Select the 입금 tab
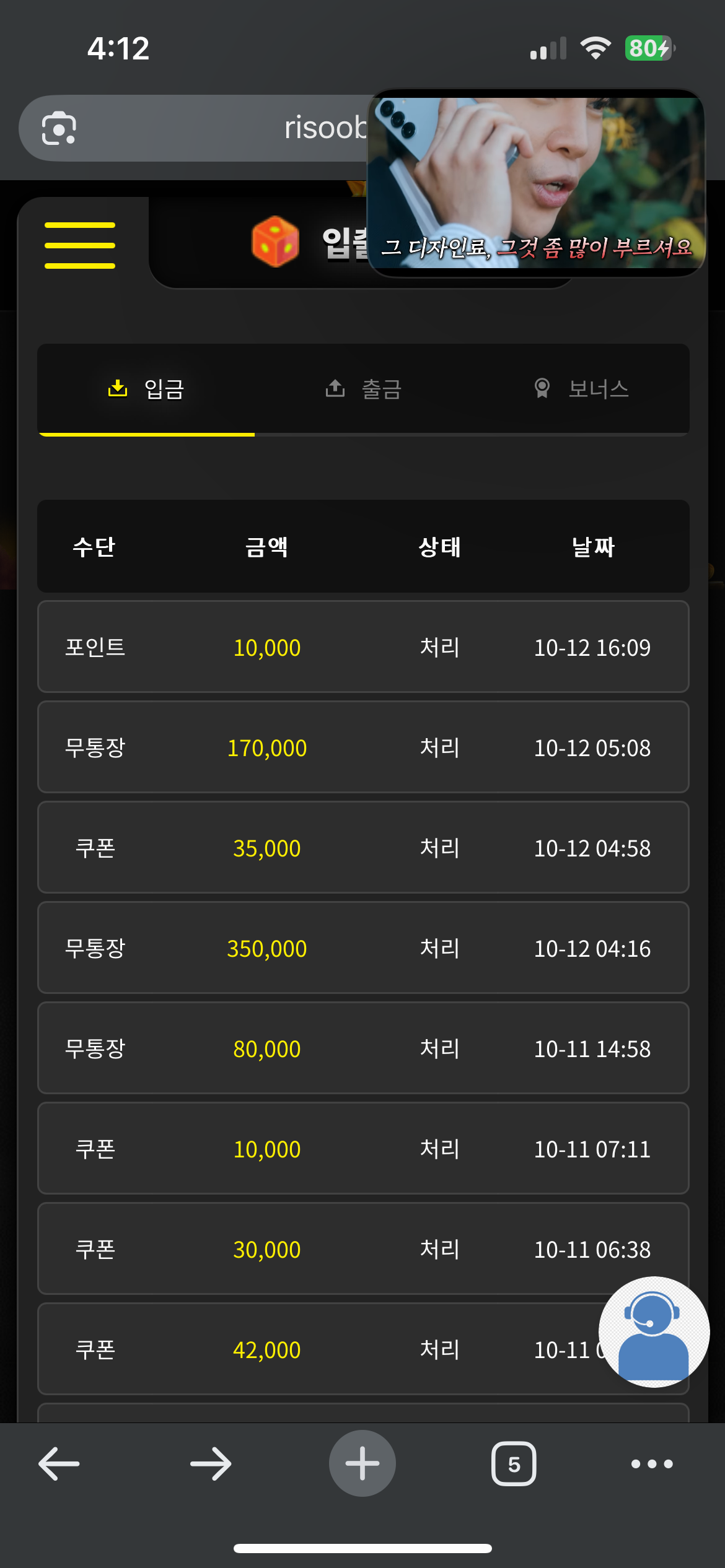725x1568 pixels. click(x=146, y=389)
